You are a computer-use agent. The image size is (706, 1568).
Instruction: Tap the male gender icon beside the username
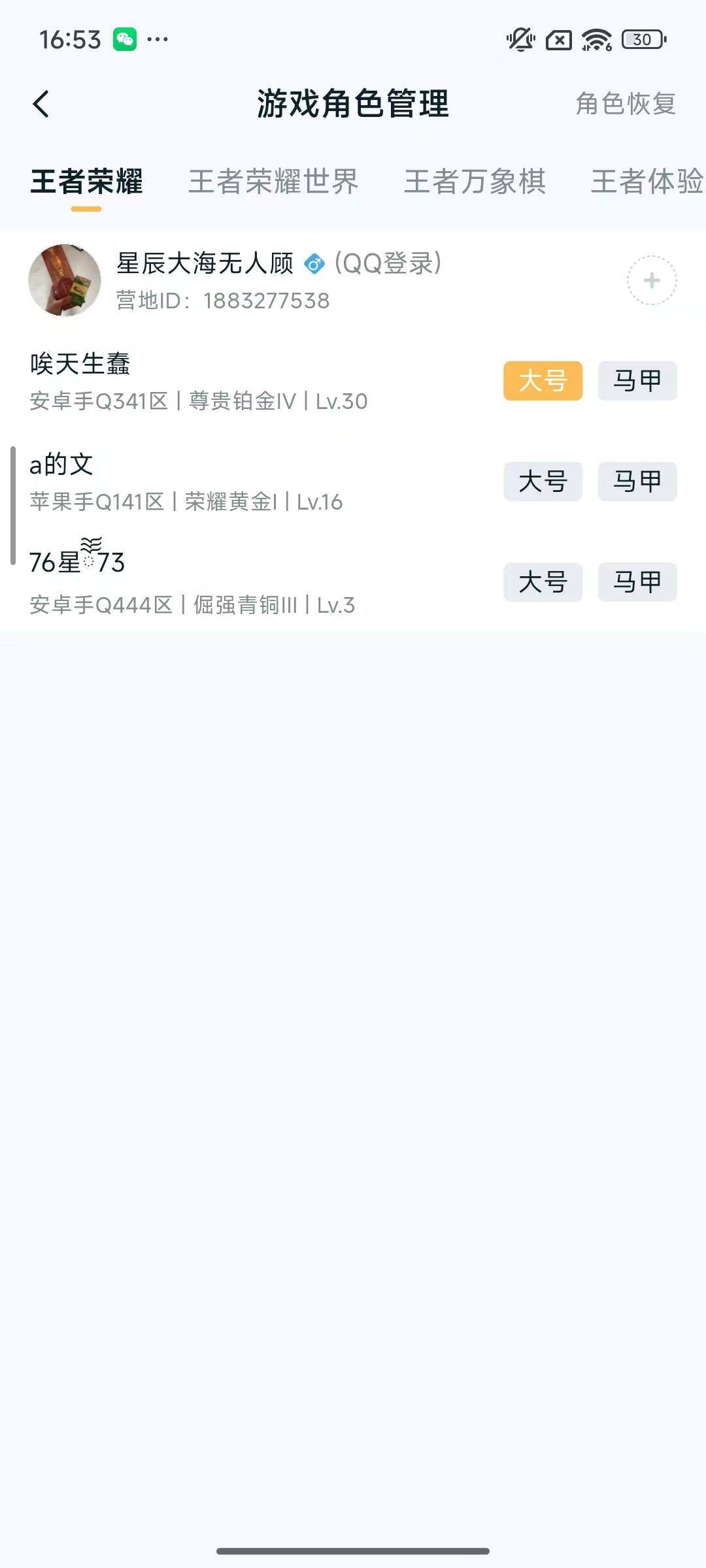[316, 265]
